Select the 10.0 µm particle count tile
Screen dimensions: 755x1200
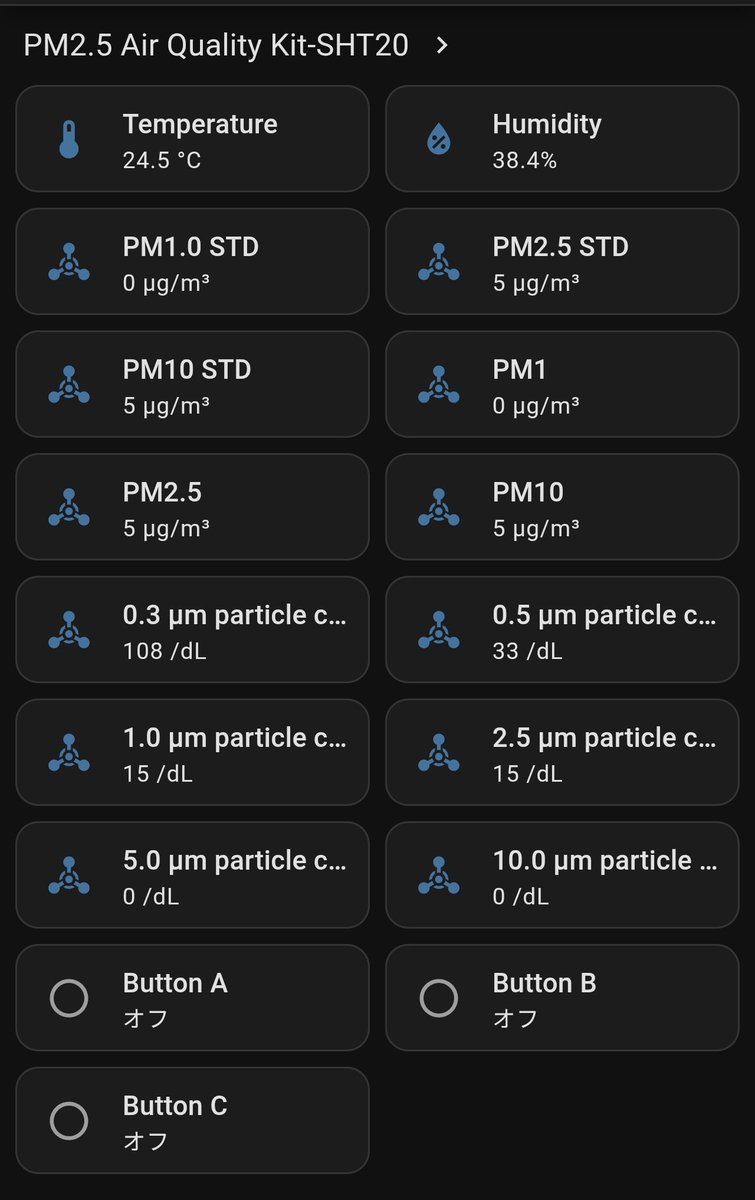(562, 875)
